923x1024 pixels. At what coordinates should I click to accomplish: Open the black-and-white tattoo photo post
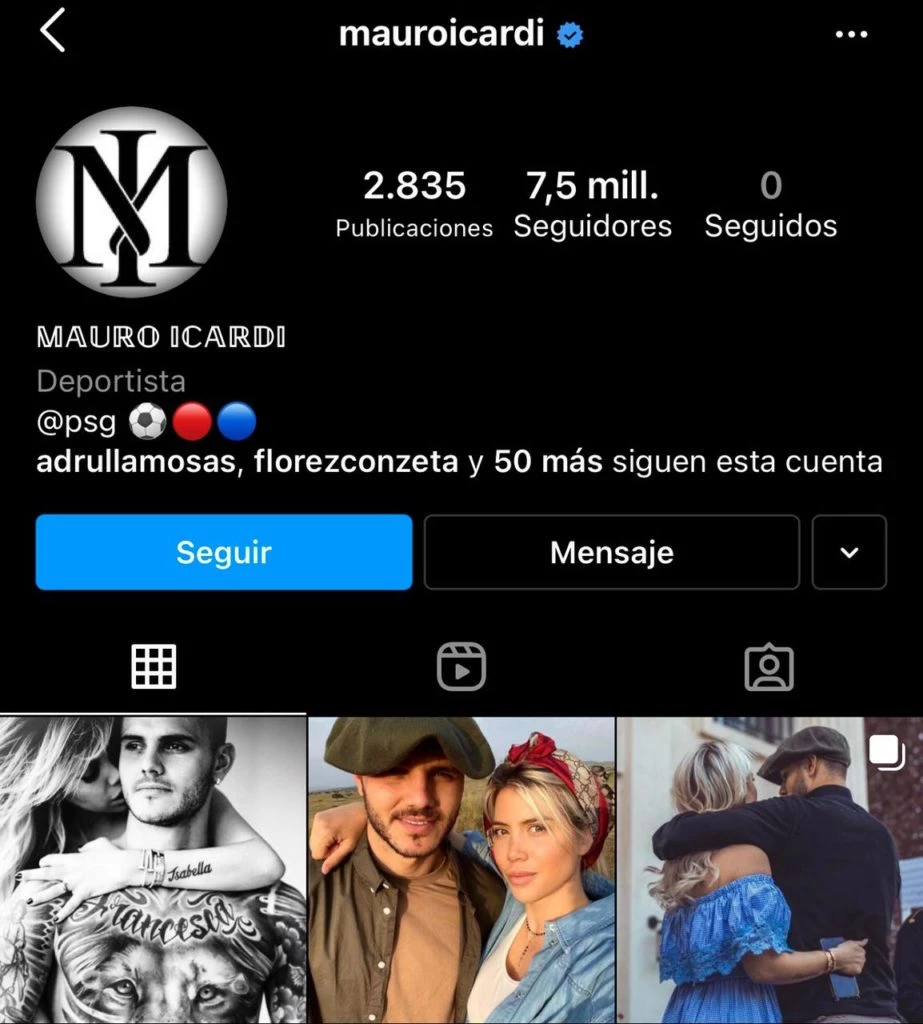152,870
